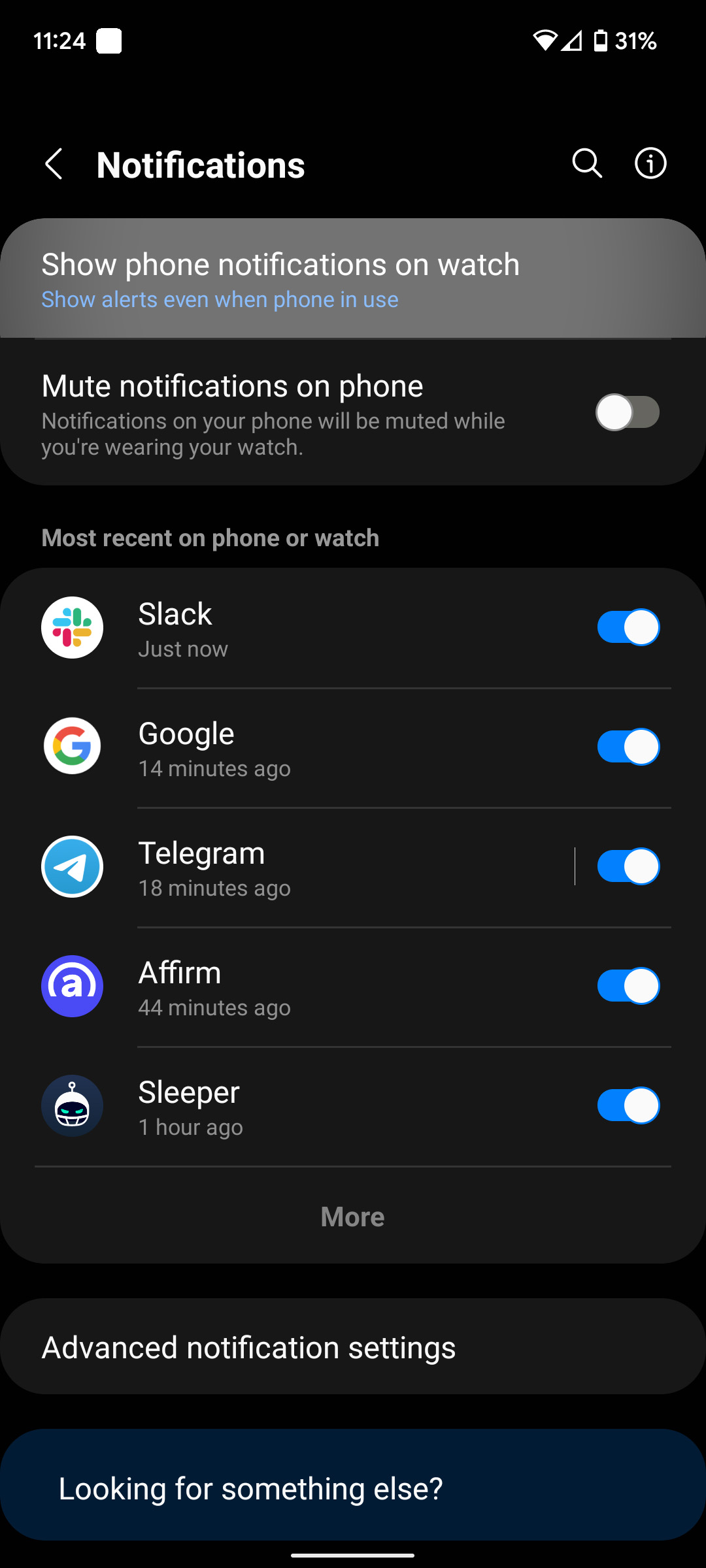Enable Mute notifications on phone
Viewport: 706px width, 1568px height.
coord(626,411)
